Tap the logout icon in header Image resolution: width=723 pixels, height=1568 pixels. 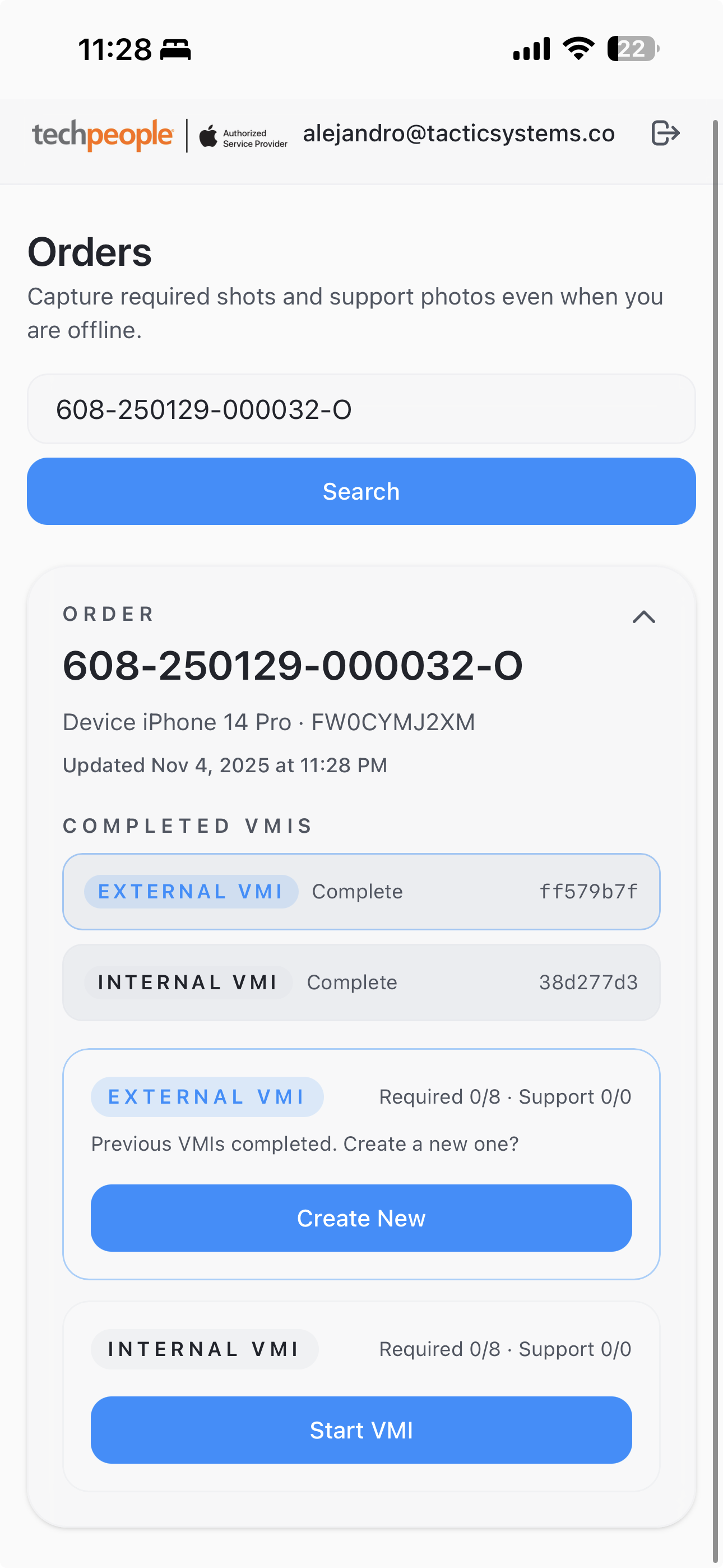(665, 133)
